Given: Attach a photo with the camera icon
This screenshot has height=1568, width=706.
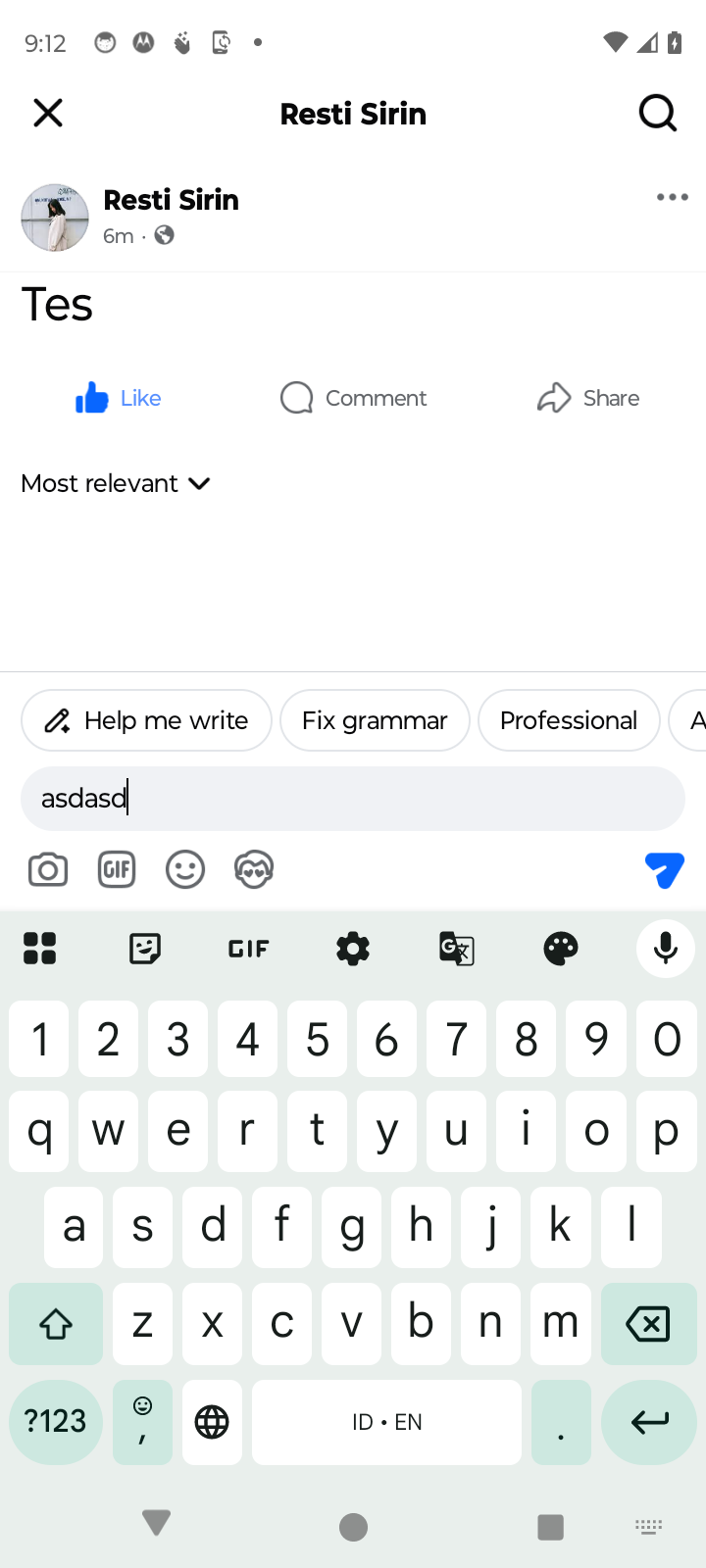Looking at the screenshot, I should tap(48, 869).
